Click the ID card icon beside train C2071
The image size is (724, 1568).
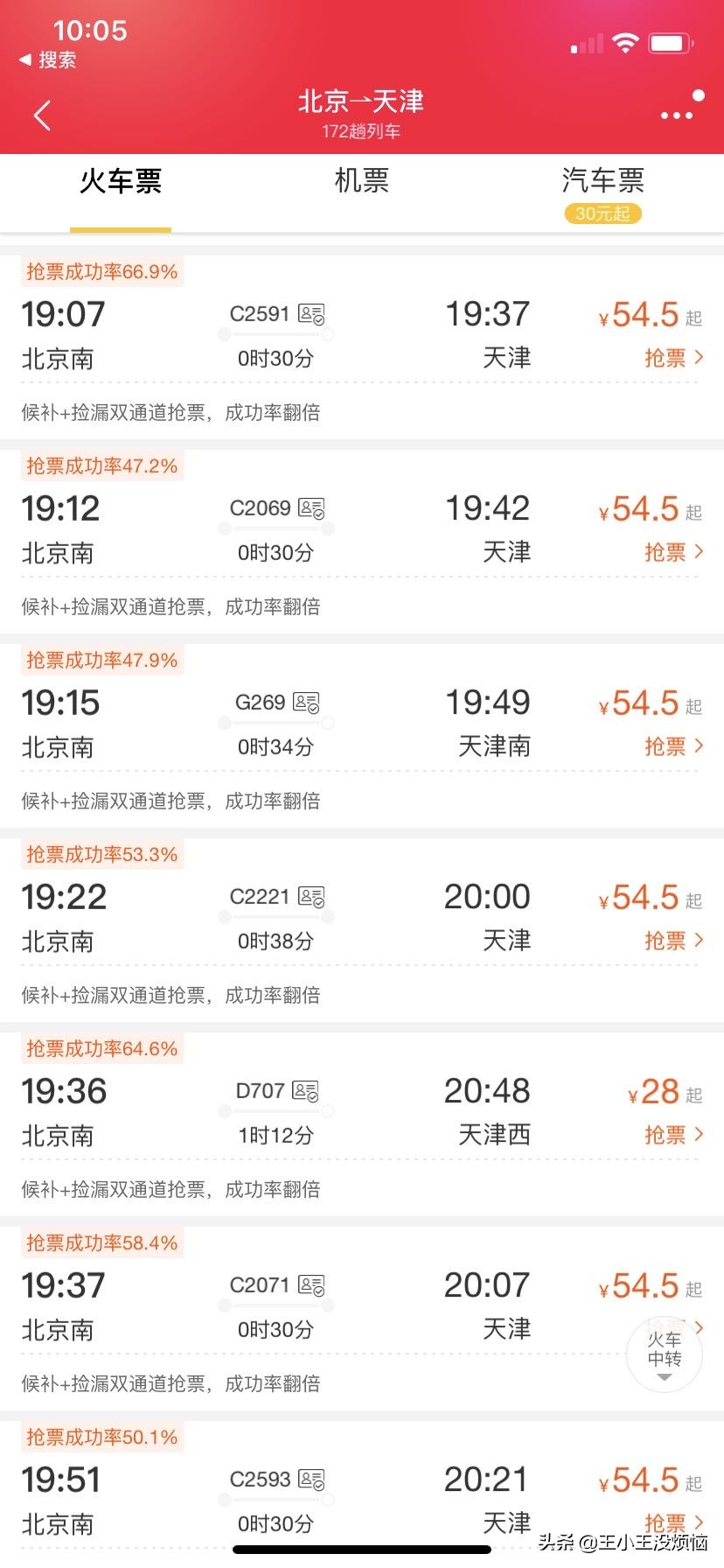tap(311, 1284)
